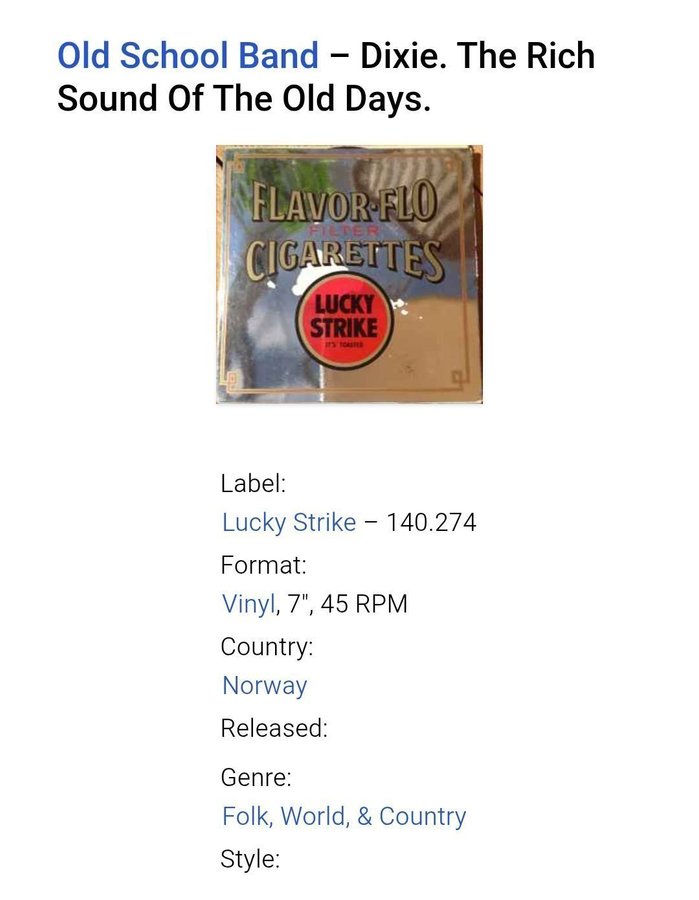Viewport: 699px width, 900px height.
Task: Tap the Vinyl format link
Action: [x=247, y=604]
